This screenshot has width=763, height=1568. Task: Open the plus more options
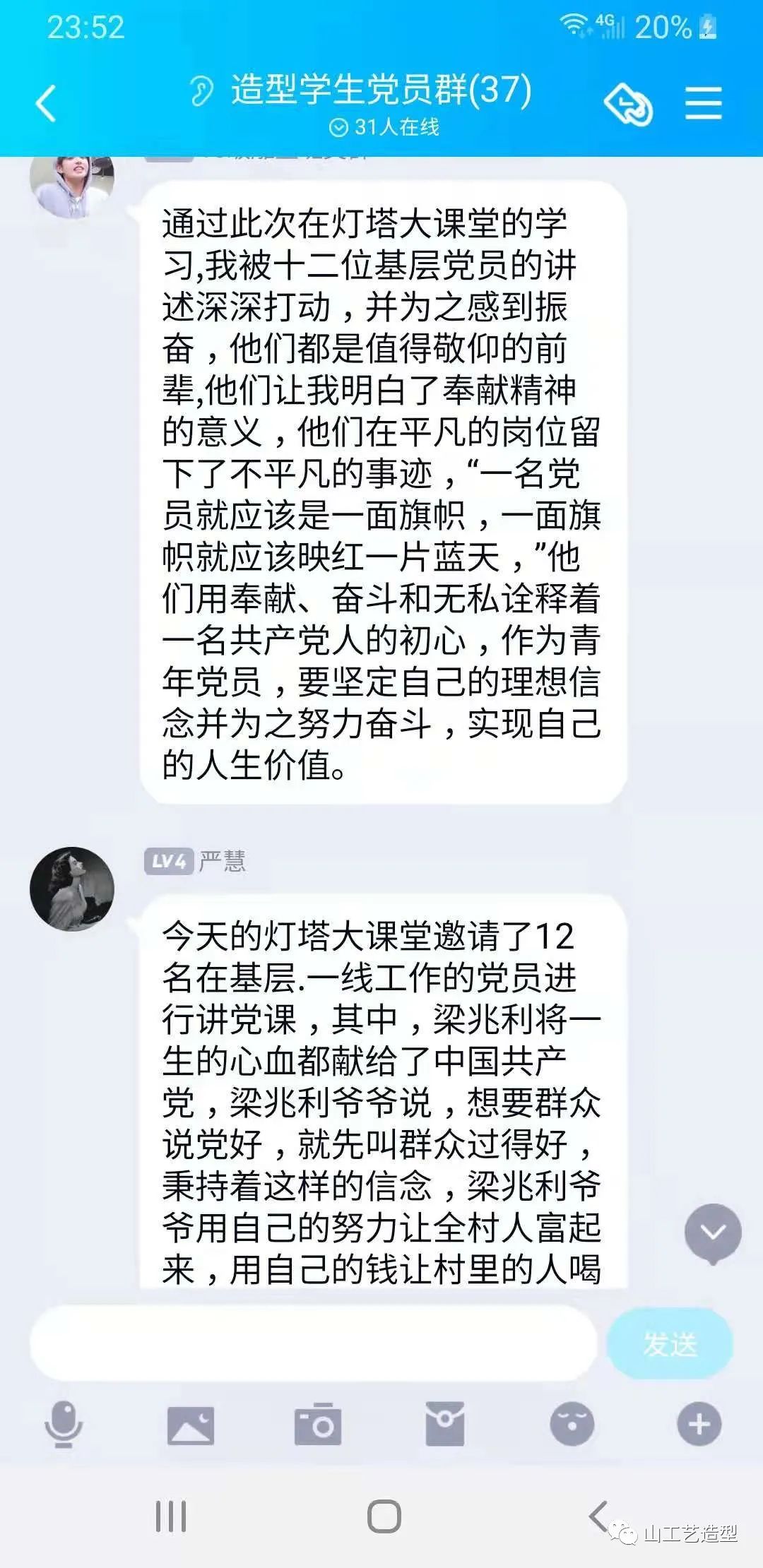pyautogui.click(x=699, y=1423)
